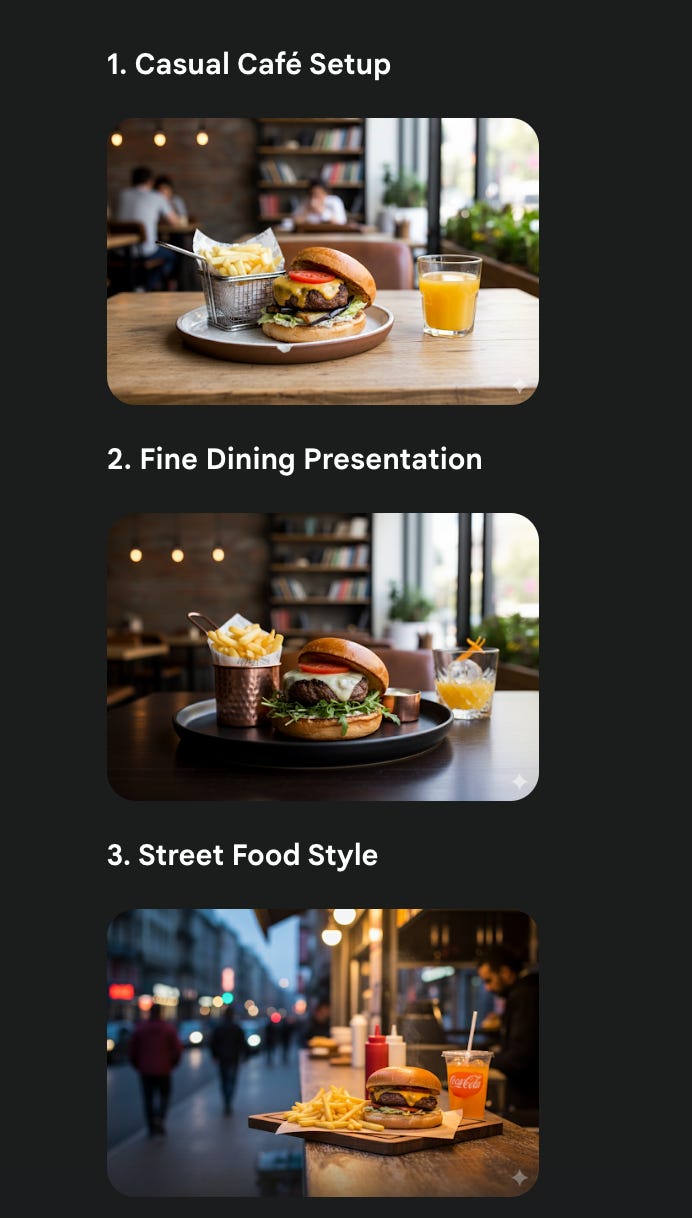Open the Casual Café Setup image
This screenshot has width=692, height=1218.
[x=322, y=261]
